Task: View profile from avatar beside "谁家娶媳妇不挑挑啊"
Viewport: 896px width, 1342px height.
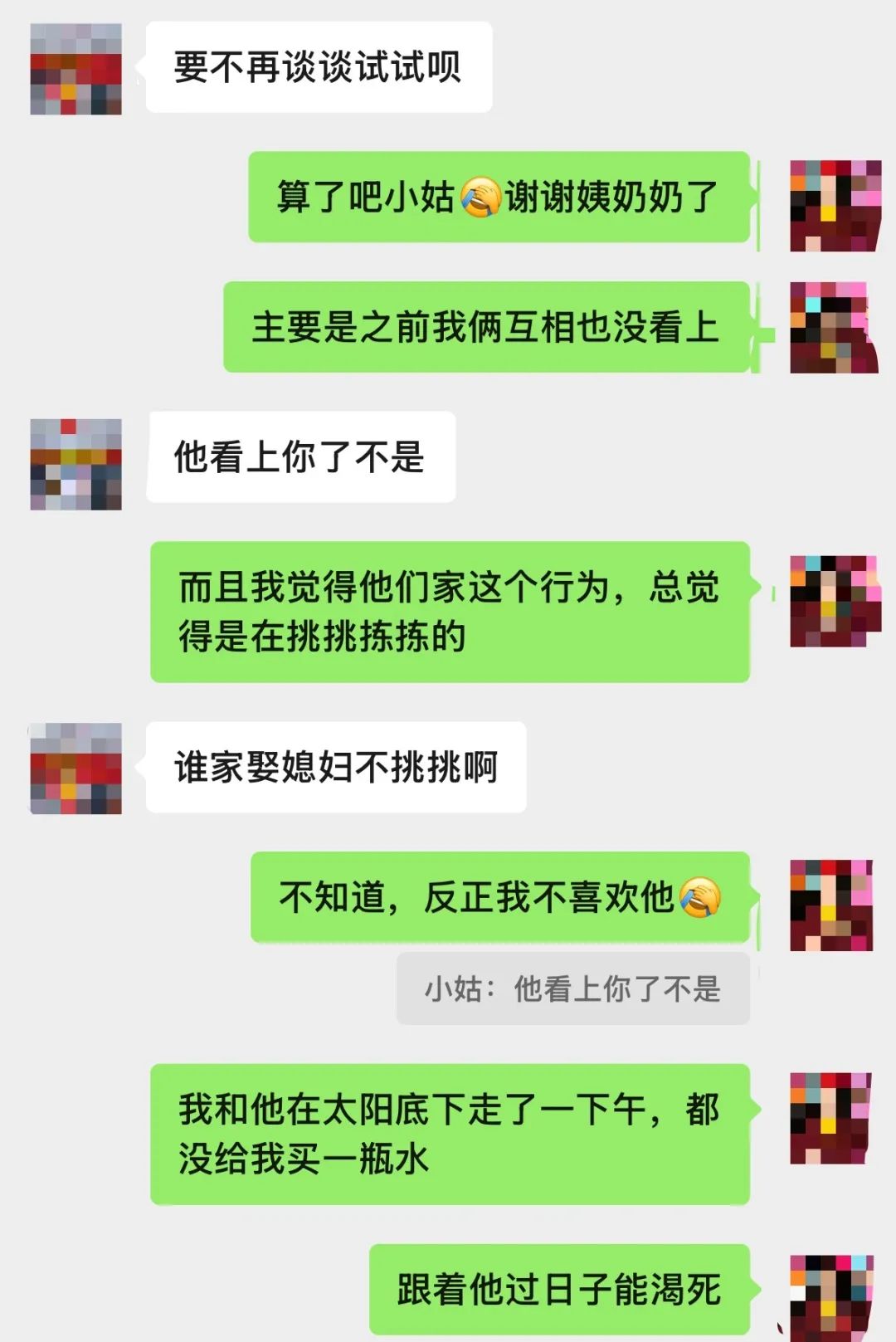Action: point(76,768)
